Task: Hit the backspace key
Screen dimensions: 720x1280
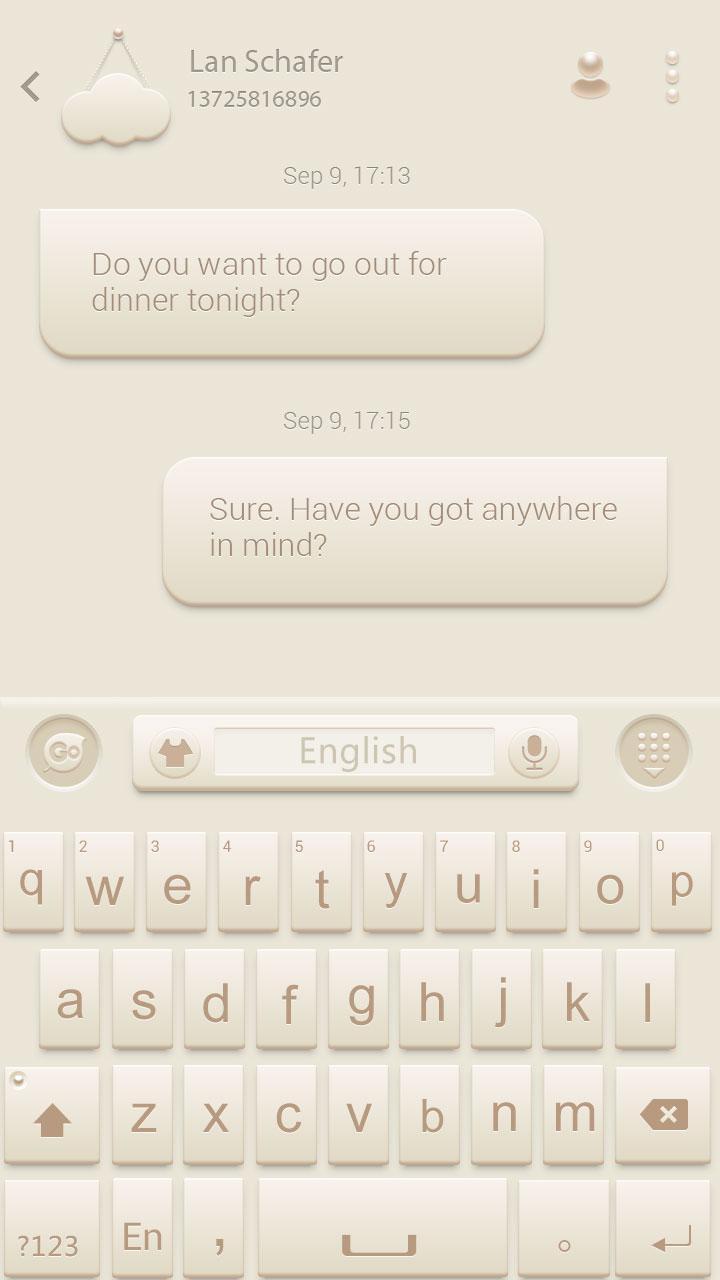Action: tap(665, 1114)
